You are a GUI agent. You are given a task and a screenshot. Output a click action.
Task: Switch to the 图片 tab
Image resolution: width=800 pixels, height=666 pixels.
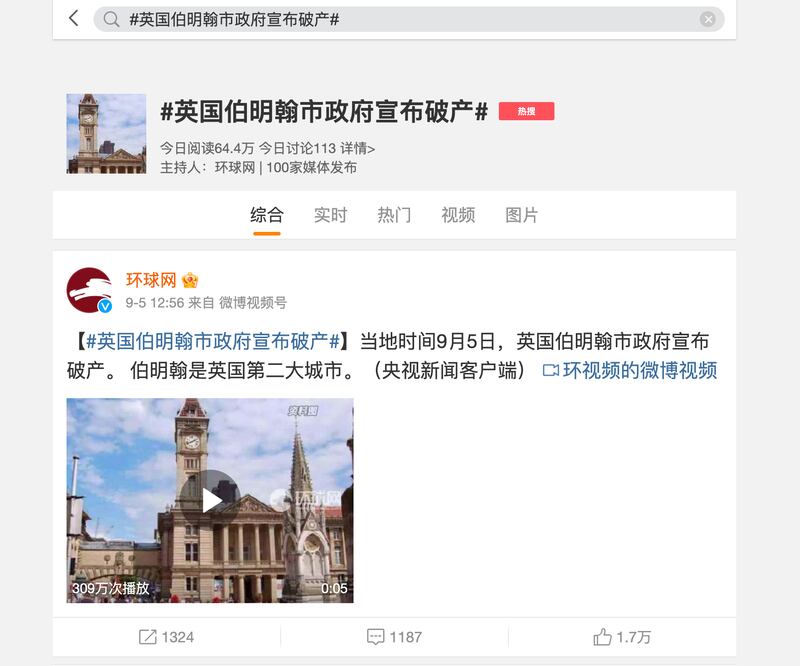click(x=522, y=215)
